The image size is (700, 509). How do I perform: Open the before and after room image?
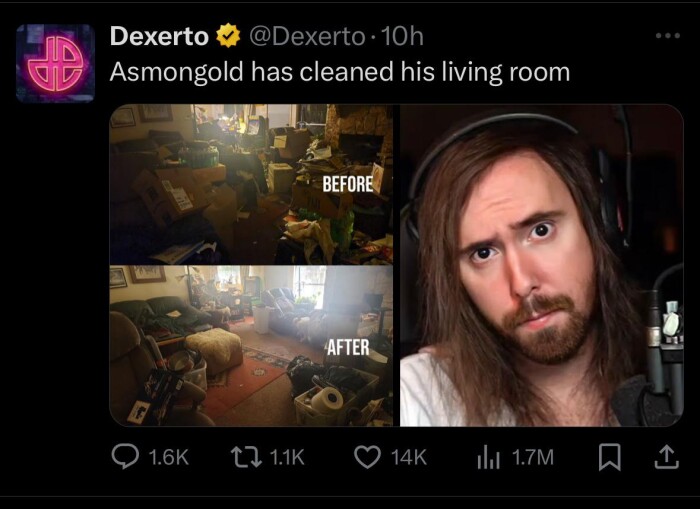(x=251, y=265)
